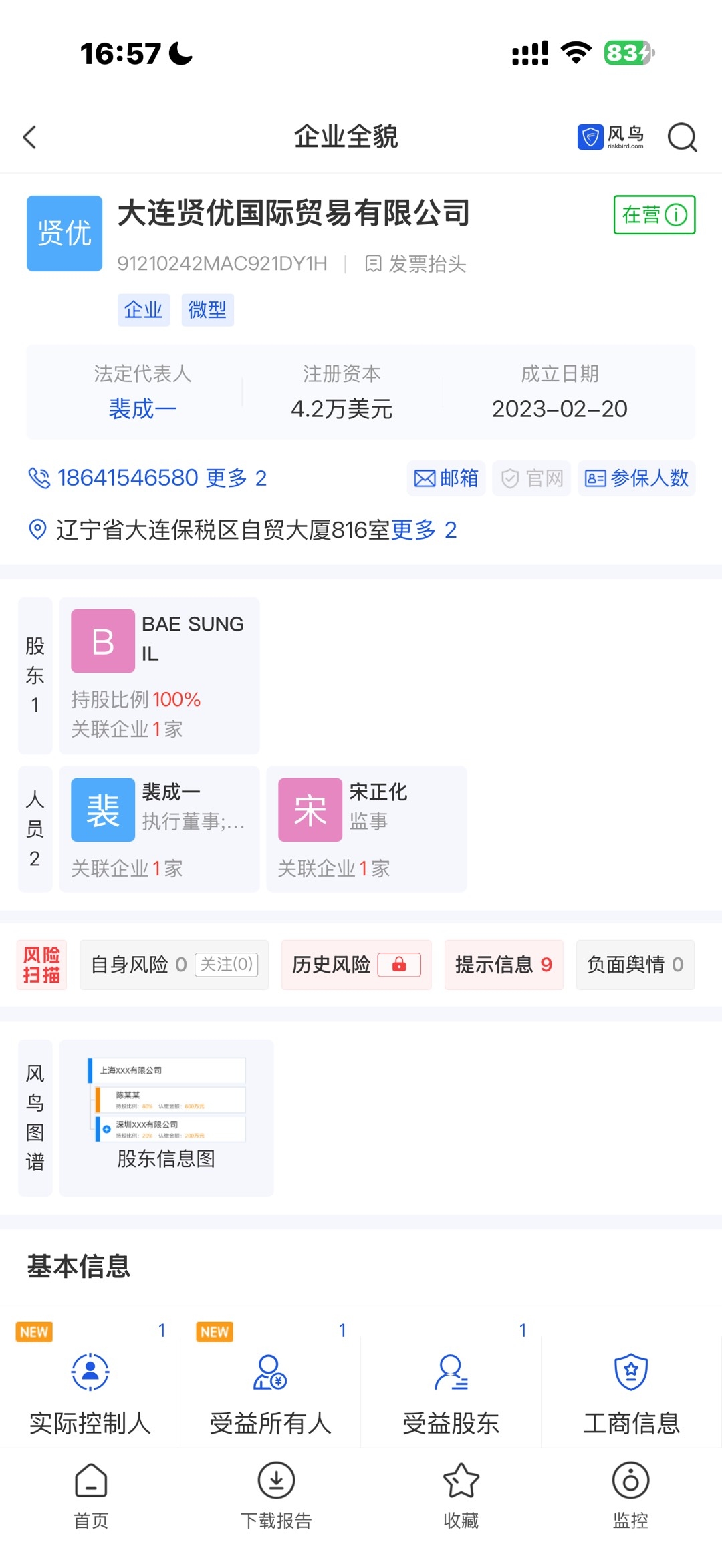722x1568 pixels.
Task: Open the search magnifier icon
Action: click(x=682, y=137)
